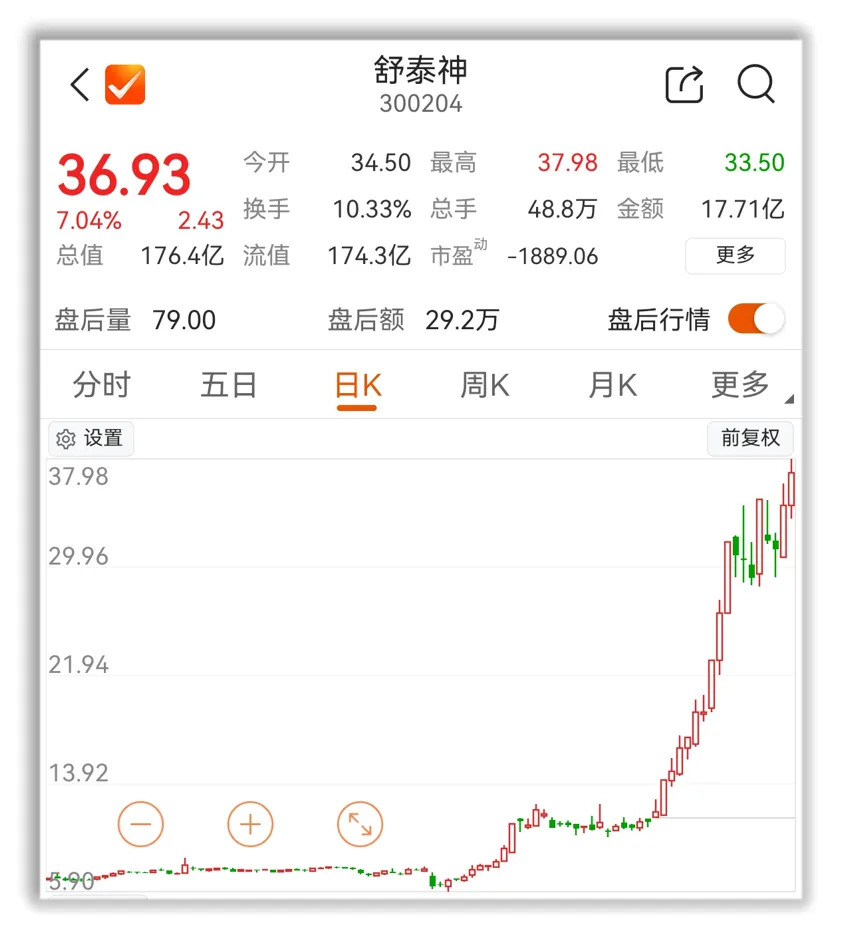Image resolution: width=845 pixels, height=931 pixels.
Task: Expand the 更多 chart period dropdown
Action: click(745, 385)
